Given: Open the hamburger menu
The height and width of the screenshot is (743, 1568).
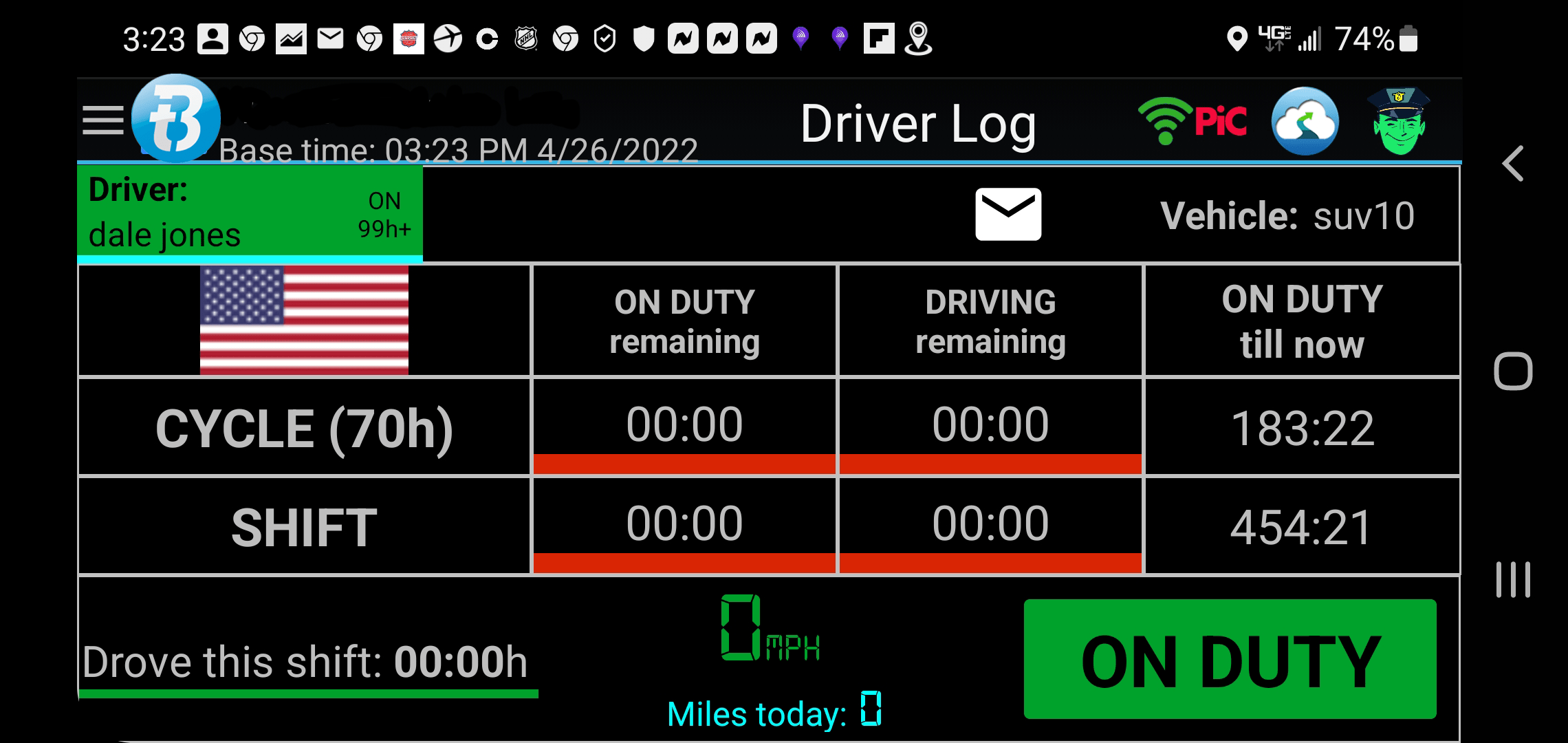Looking at the screenshot, I should [103, 120].
